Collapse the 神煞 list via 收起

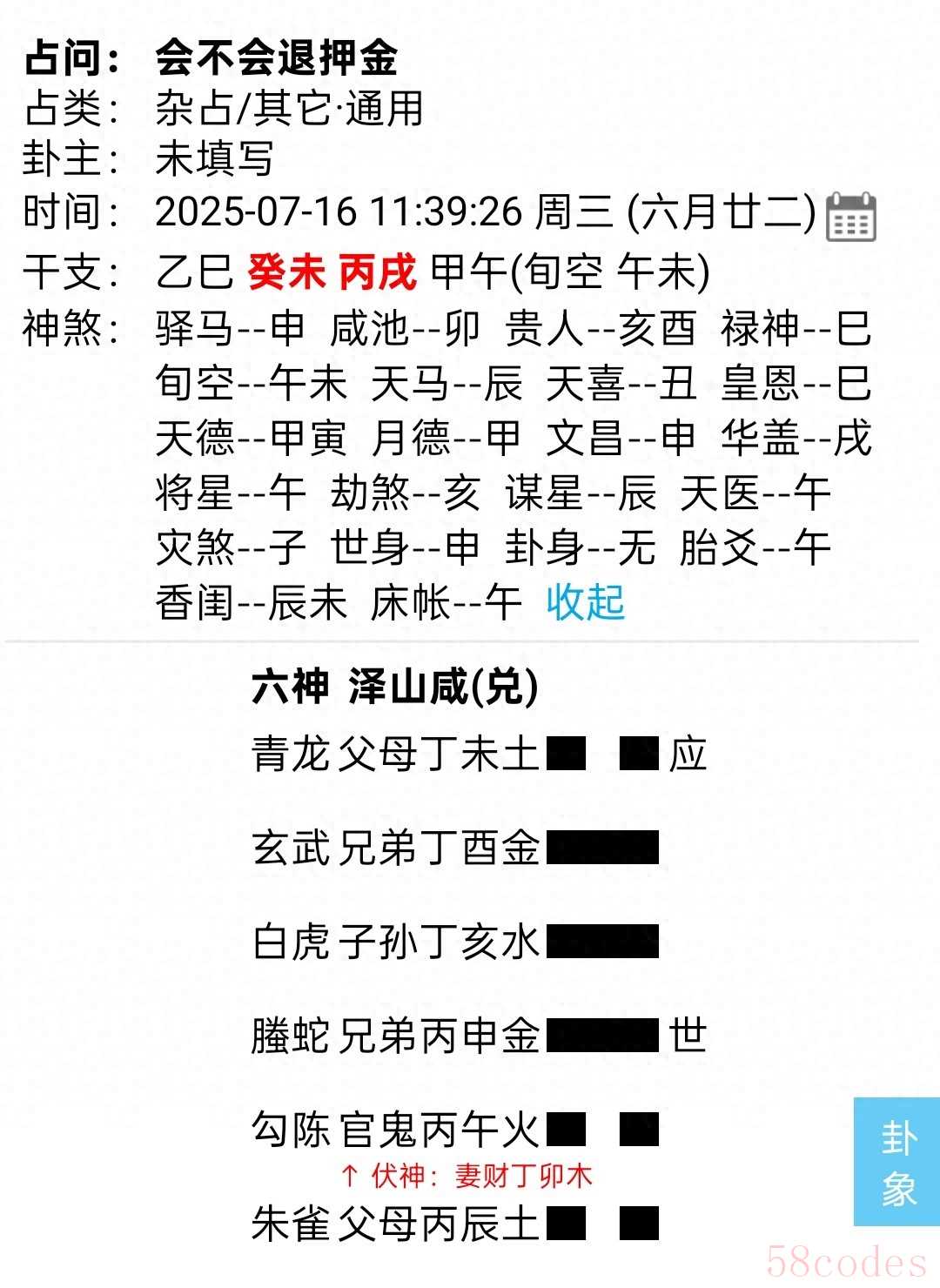[x=585, y=602]
